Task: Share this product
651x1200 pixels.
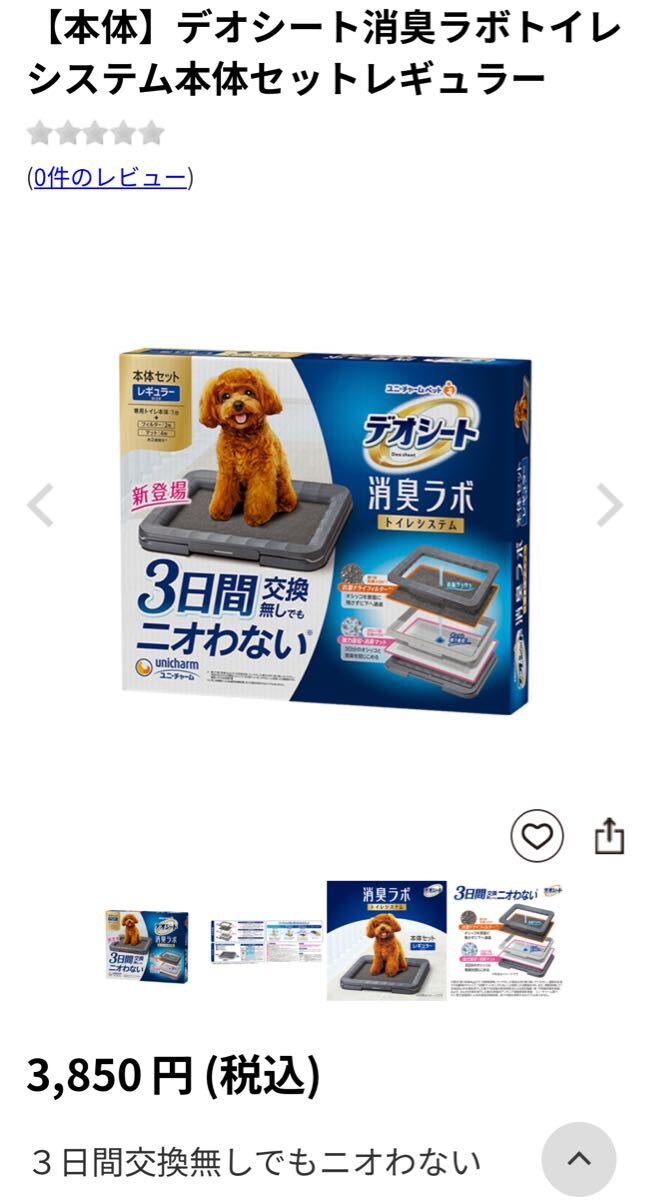Action: coord(609,836)
